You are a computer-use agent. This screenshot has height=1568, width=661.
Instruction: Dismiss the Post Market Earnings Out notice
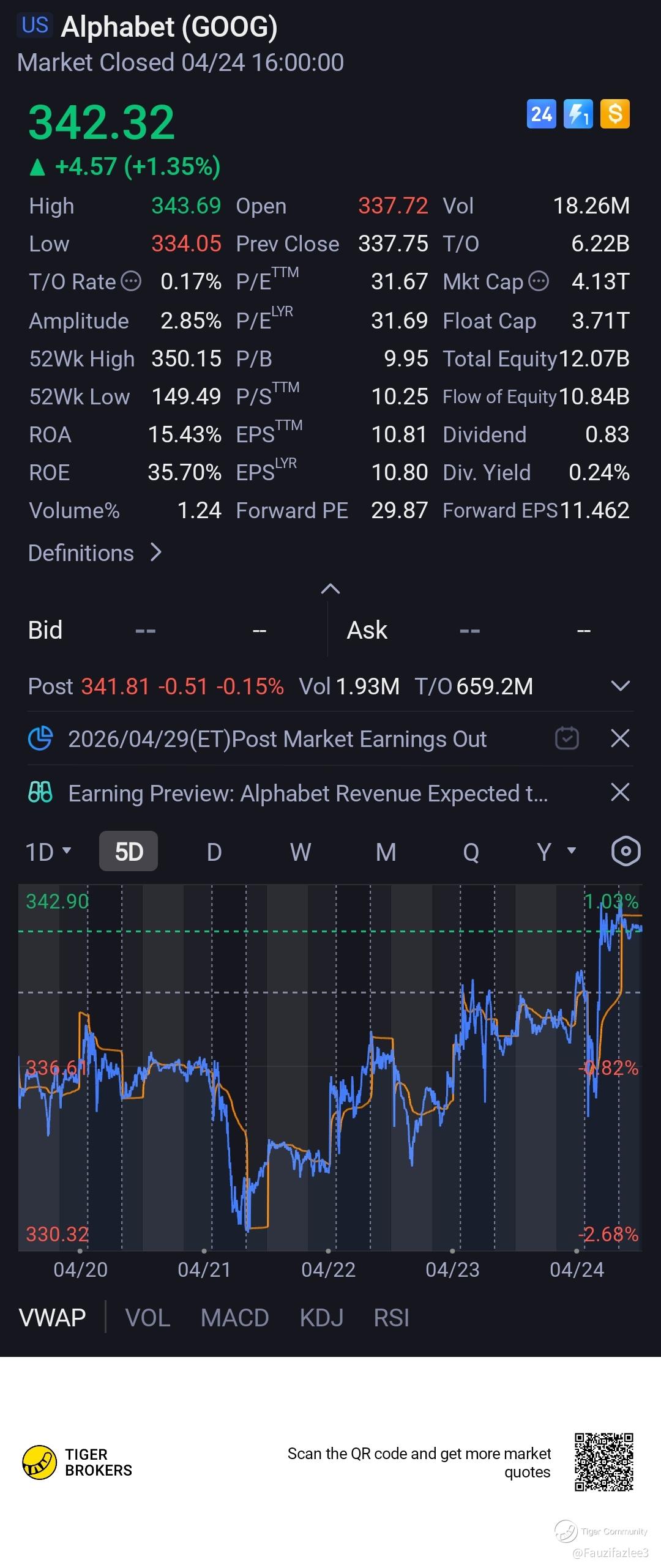pyautogui.click(x=620, y=738)
